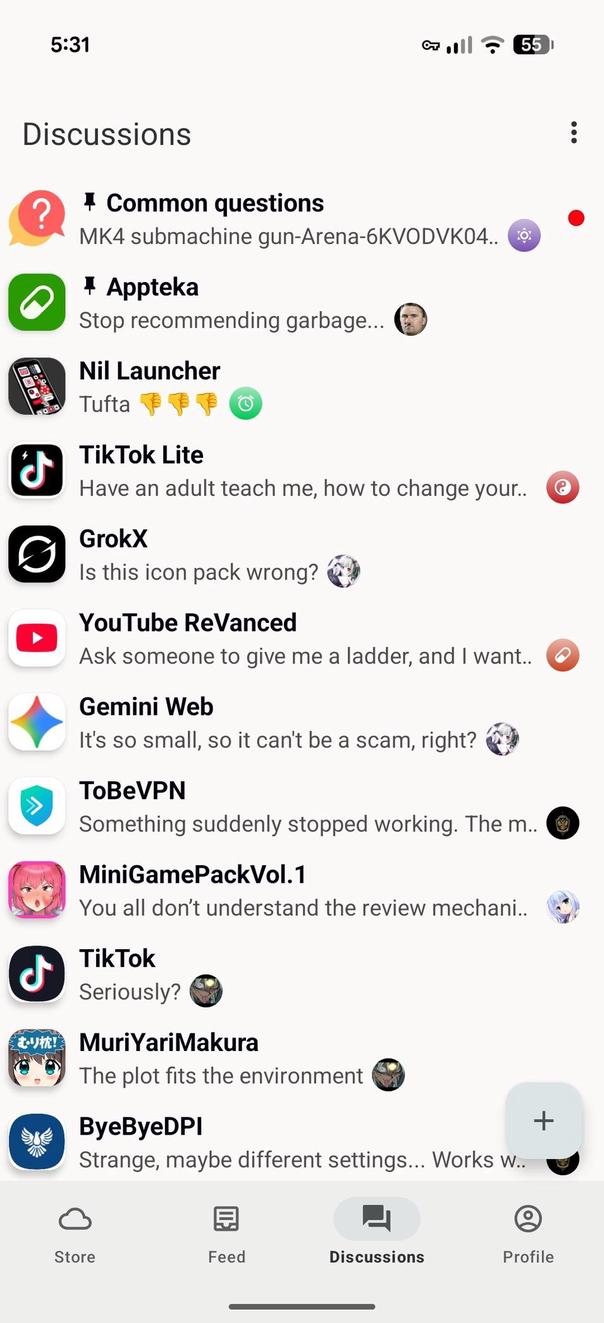The width and height of the screenshot is (604, 1323).
Task: Switch to the Store tab
Action: 75,1234
